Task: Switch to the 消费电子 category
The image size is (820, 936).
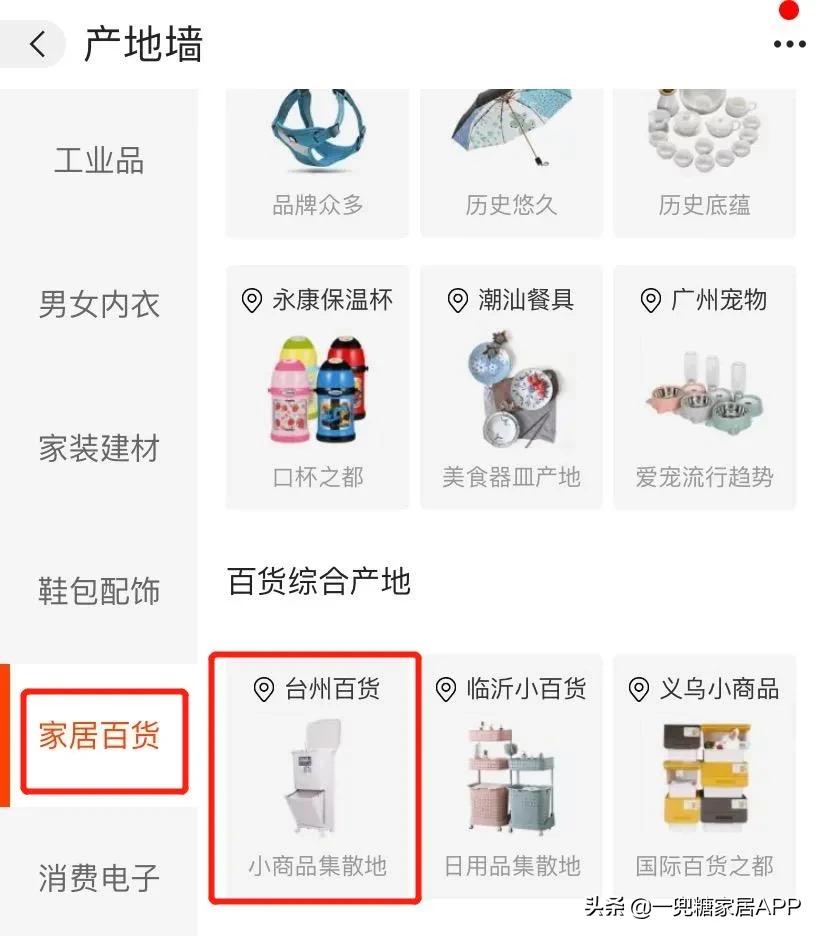Action: 99,878
